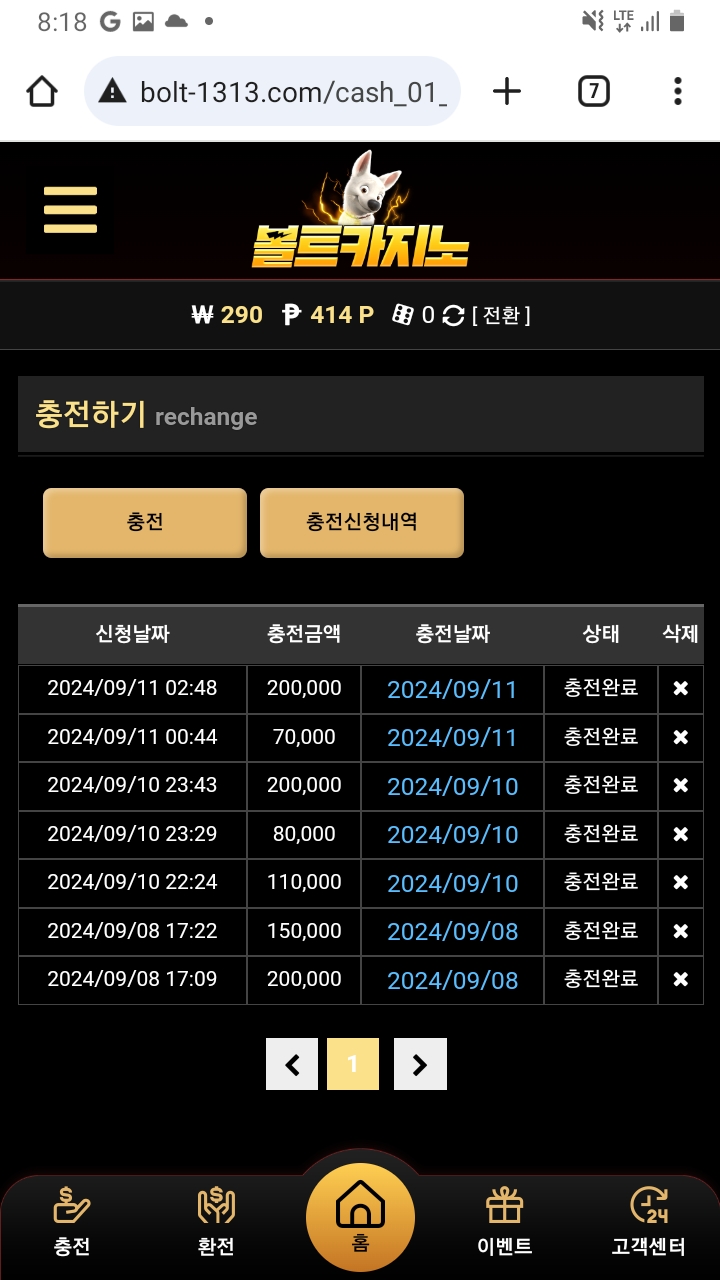Delete the 70,000 charge record
Image resolution: width=720 pixels, height=1280 pixels.
[x=680, y=737]
